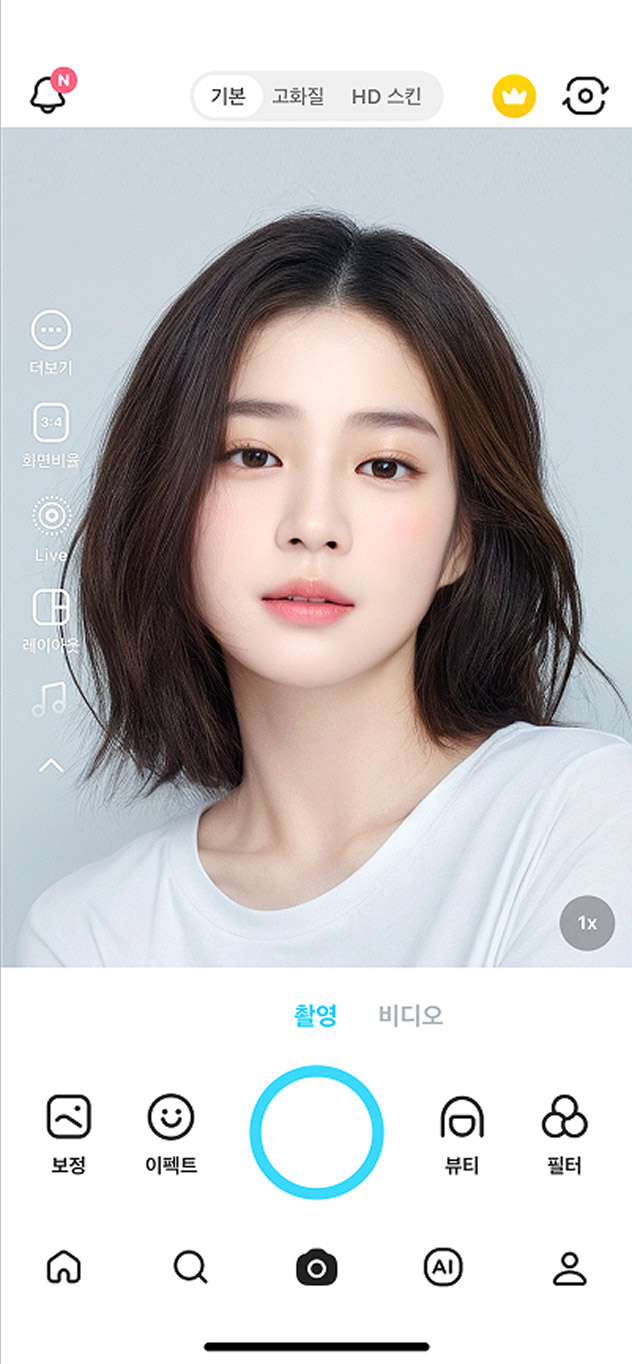Open the 이펙트 effects panel
This screenshot has height=1364, width=632.
tap(171, 1134)
